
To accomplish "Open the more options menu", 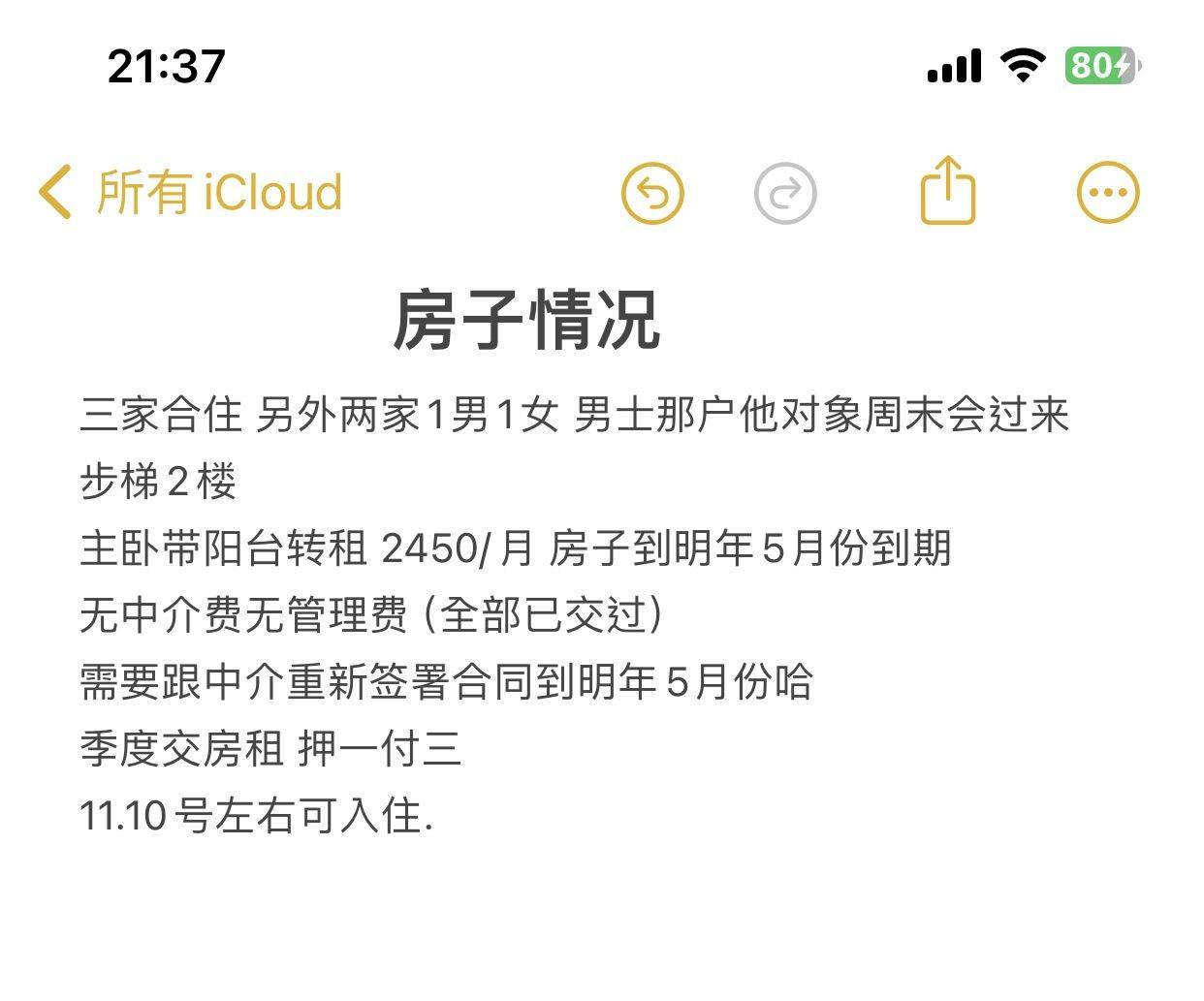I will [1108, 192].
